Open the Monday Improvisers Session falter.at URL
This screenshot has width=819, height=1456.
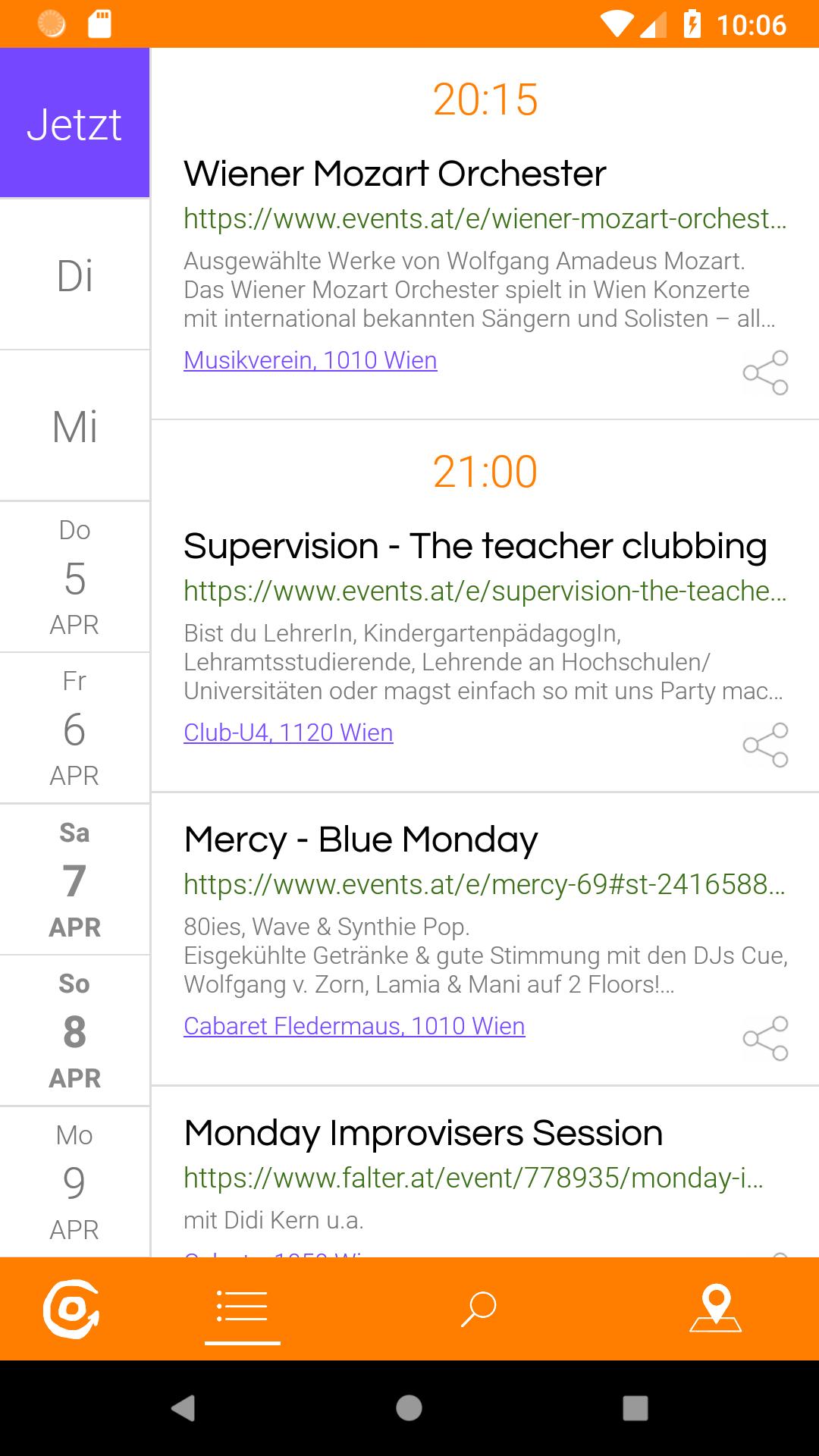coord(473,1178)
